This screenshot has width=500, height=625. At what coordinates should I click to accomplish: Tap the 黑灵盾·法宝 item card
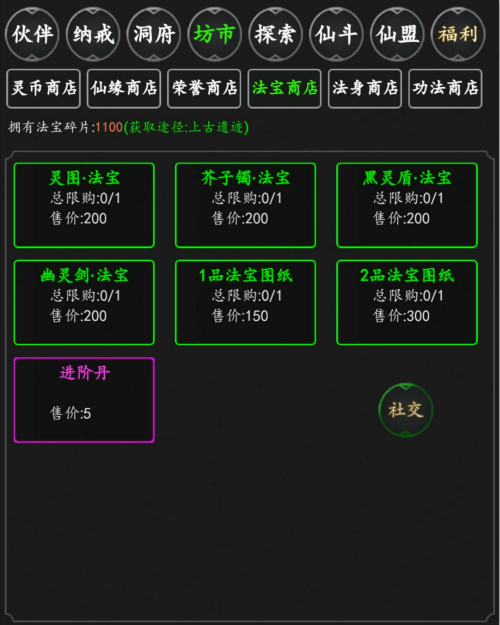[407, 205]
